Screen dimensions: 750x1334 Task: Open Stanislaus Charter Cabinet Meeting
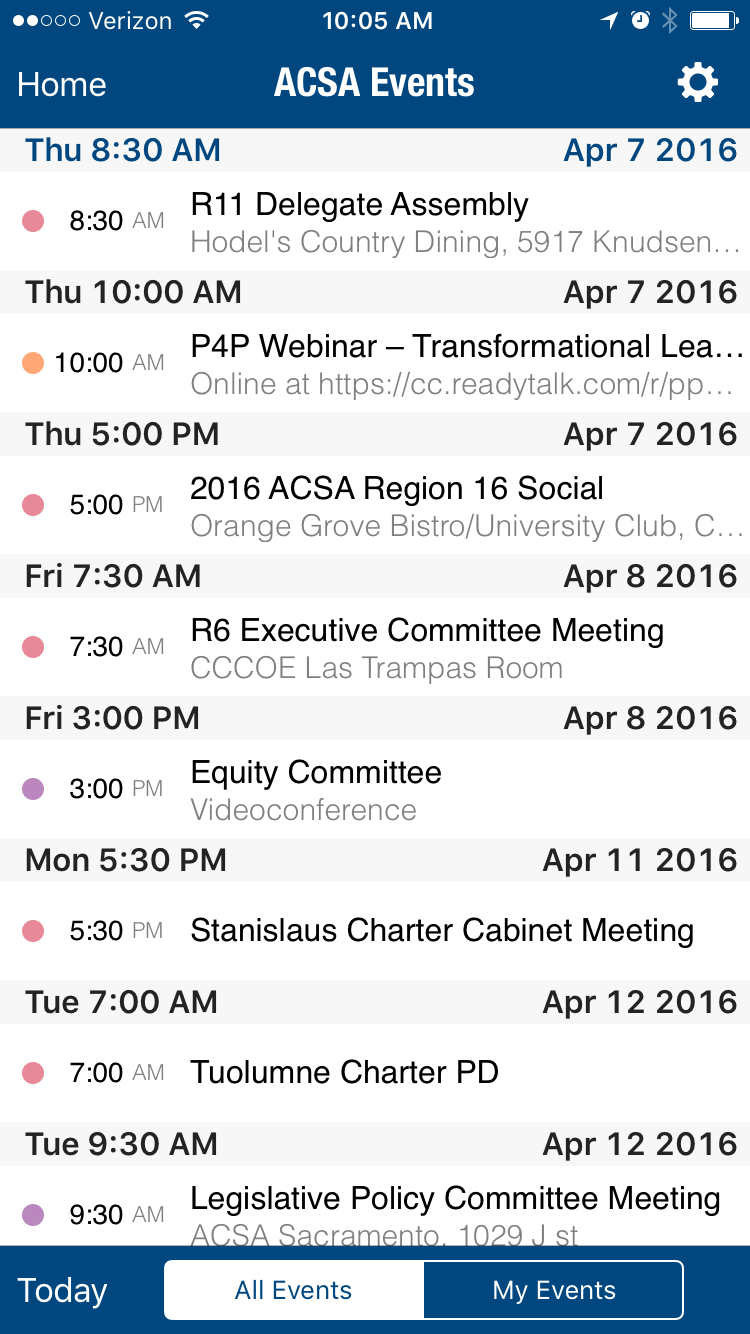375,931
